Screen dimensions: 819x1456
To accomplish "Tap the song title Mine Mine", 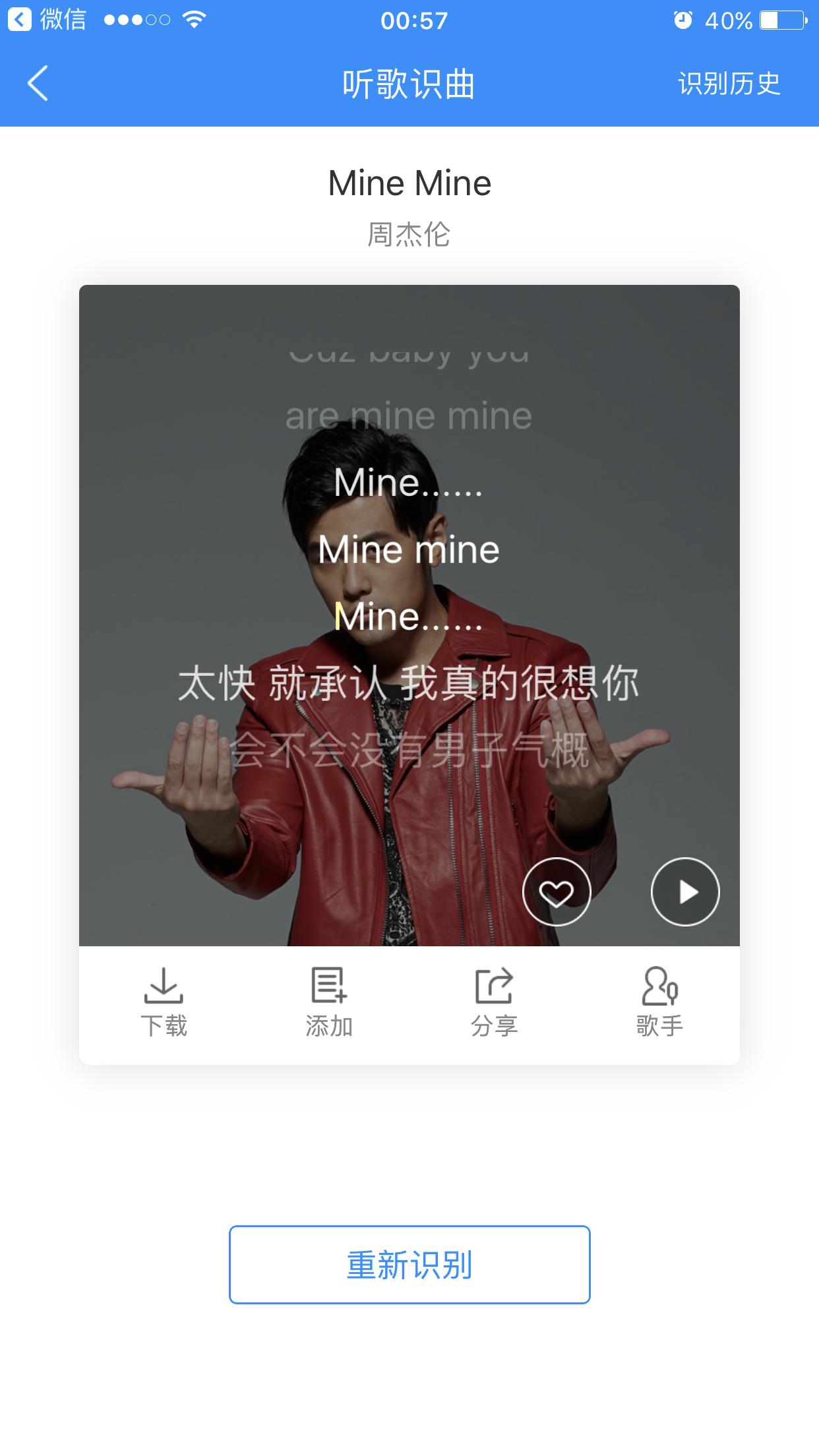I will point(409,183).
